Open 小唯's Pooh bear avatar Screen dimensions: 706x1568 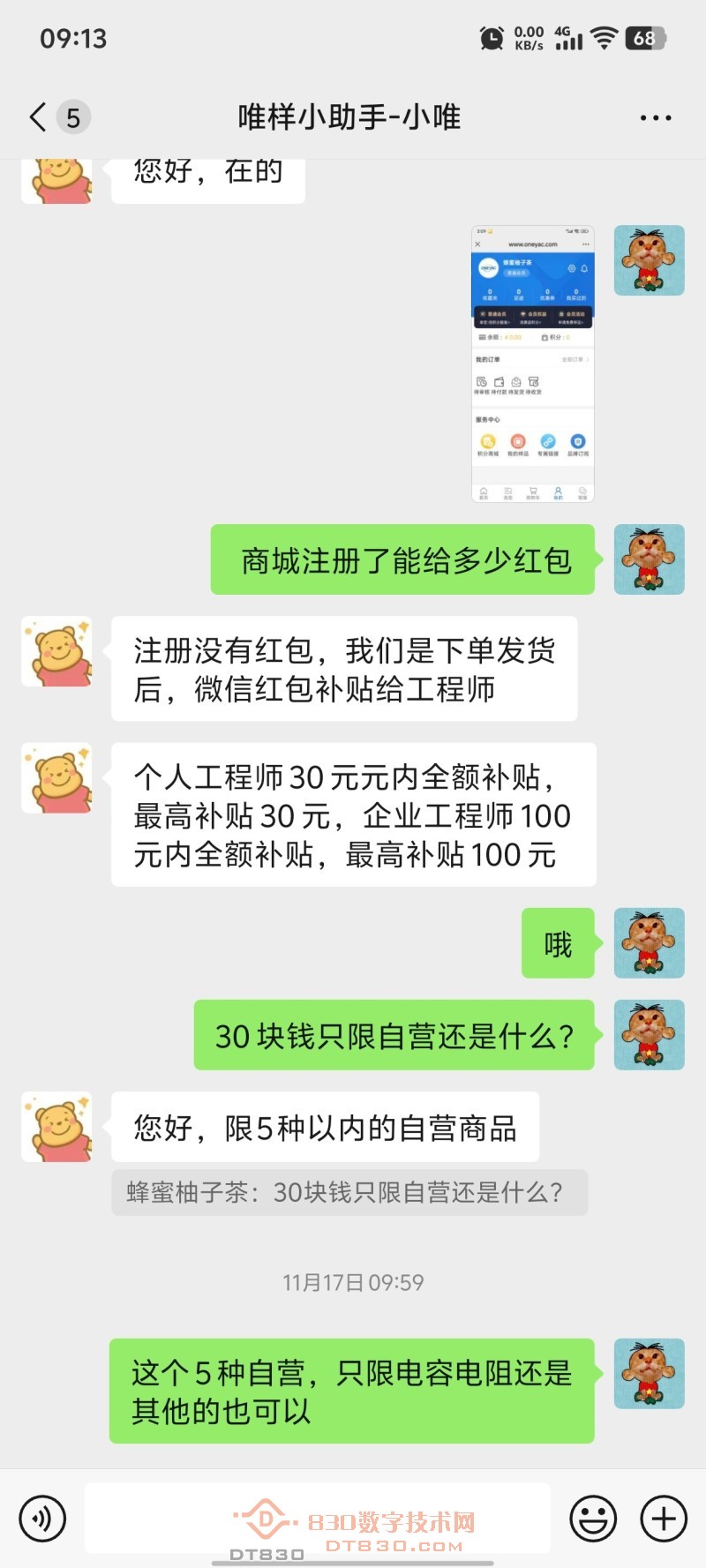pyautogui.click(x=56, y=652)
